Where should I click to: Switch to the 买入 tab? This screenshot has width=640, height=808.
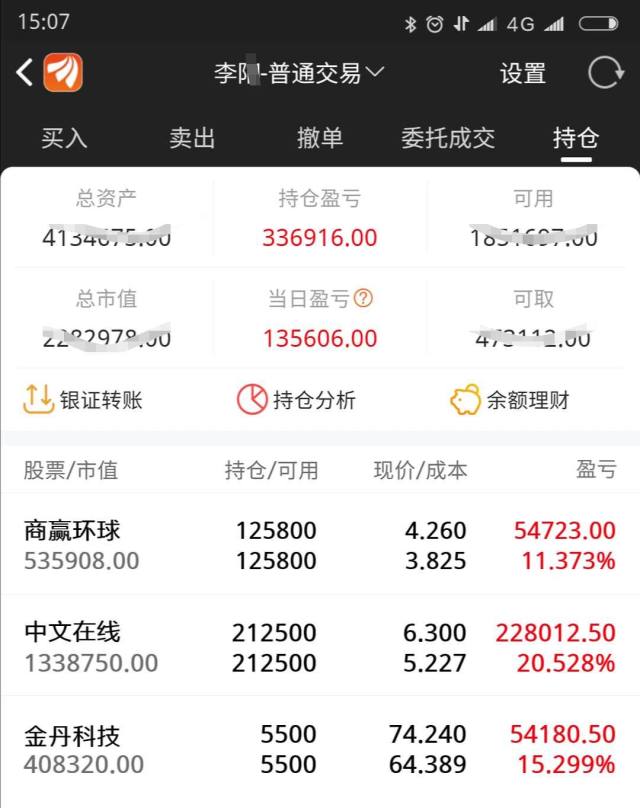[x=64, y=138]
